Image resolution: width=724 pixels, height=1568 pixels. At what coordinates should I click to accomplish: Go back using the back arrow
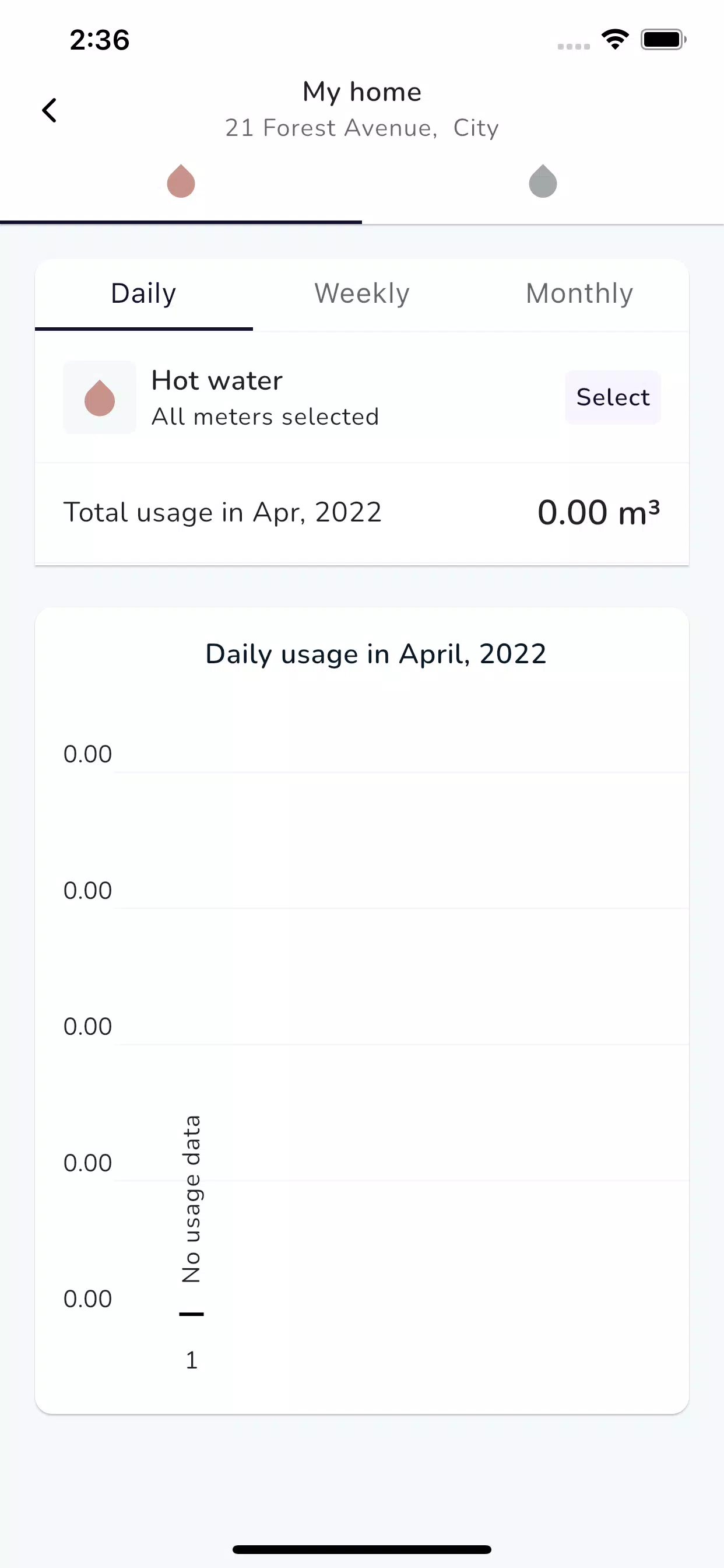coord(50,110)
